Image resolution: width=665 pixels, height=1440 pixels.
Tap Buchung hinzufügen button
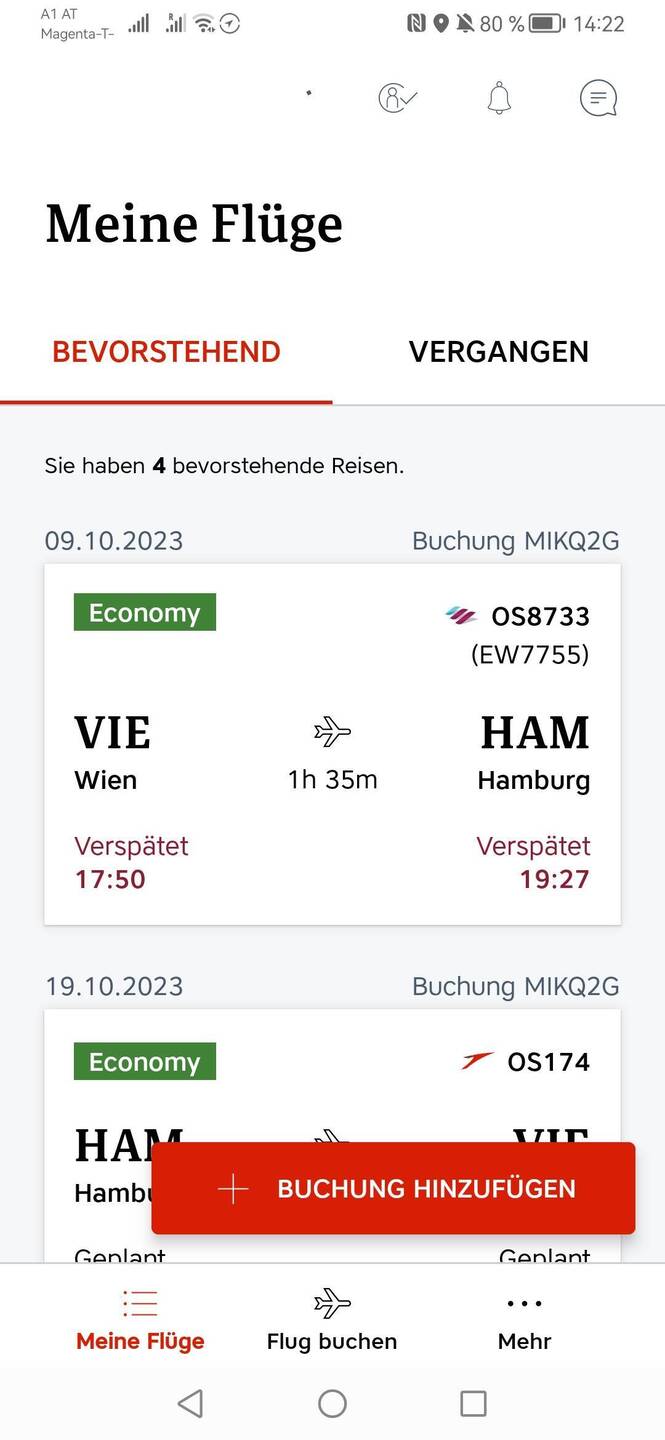(393, 1188)
